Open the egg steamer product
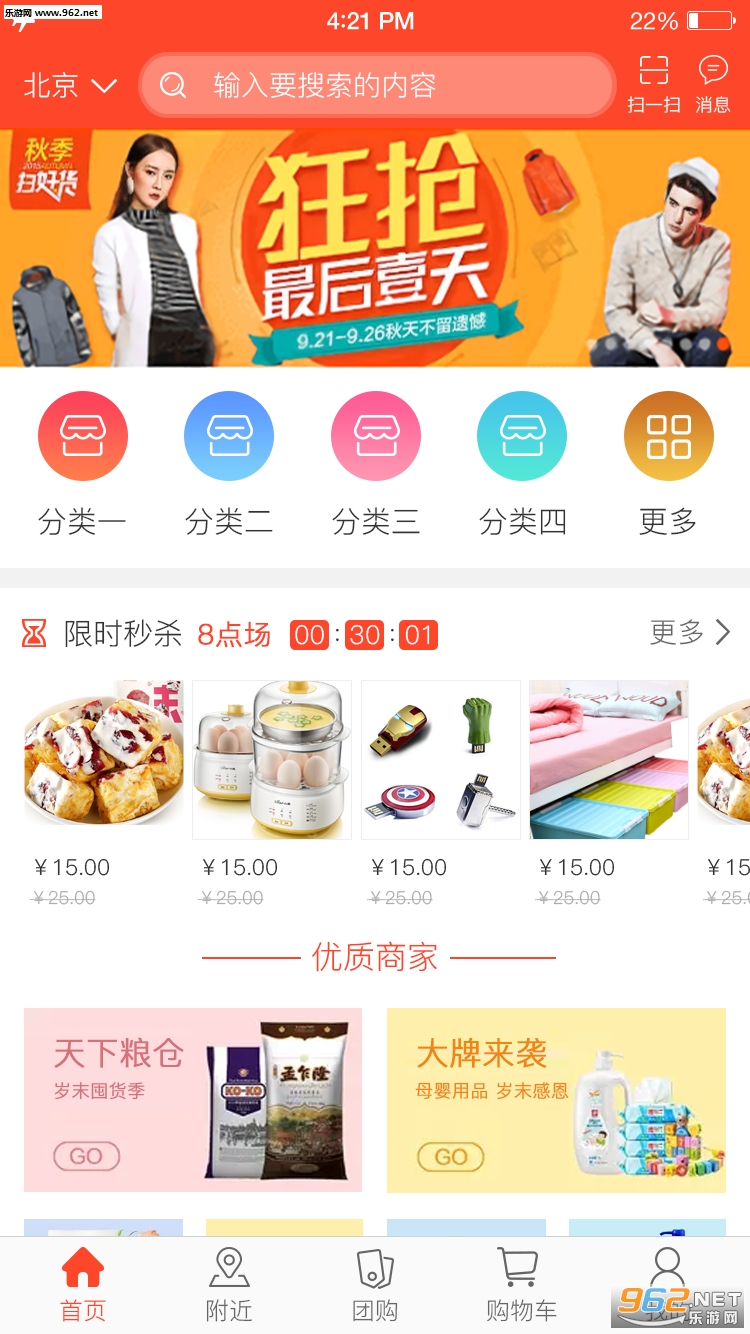This screenshot has width=750, height=1334. (272, 795)
